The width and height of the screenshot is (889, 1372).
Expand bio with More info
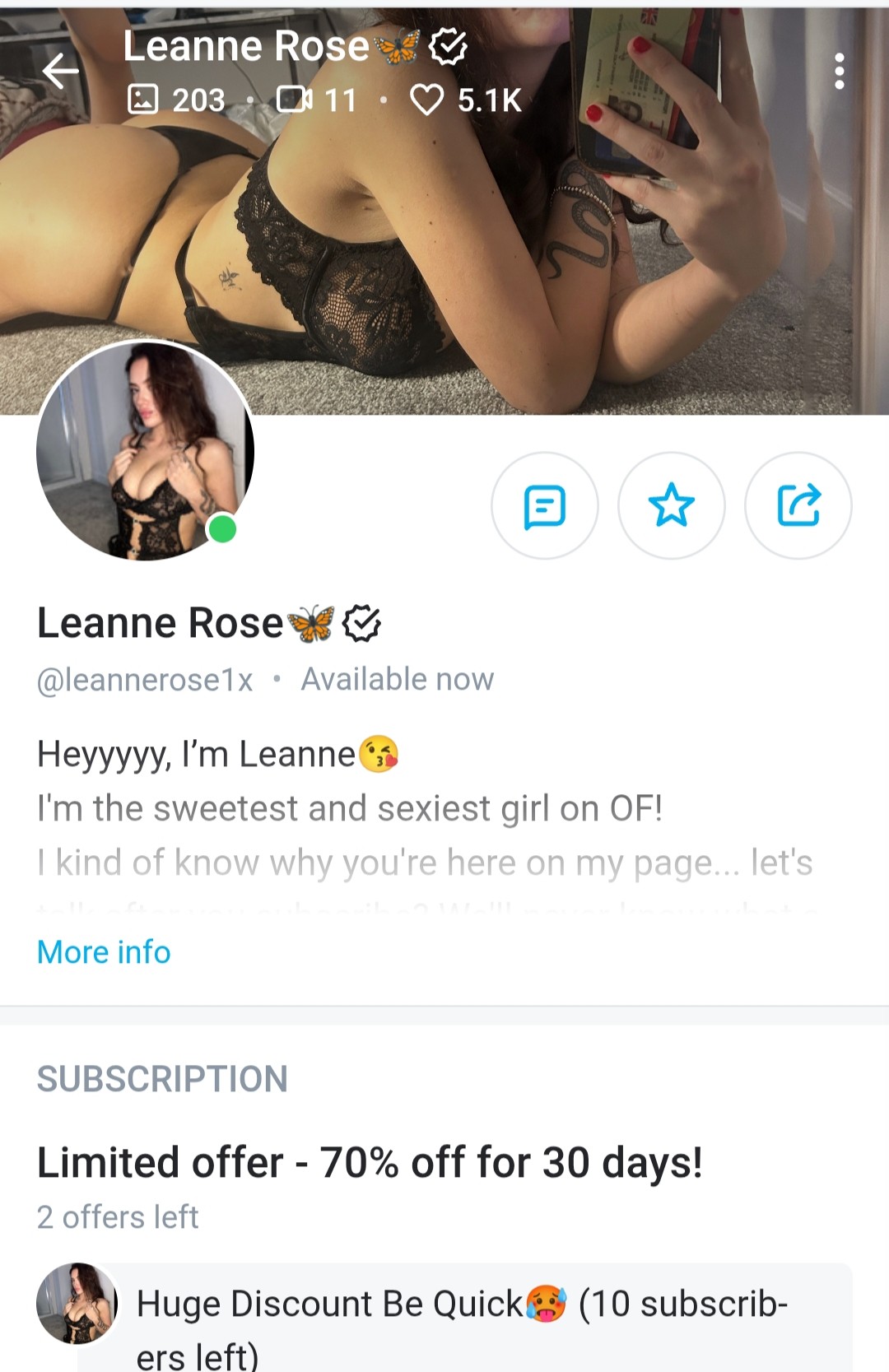pyautogui.click(x=104, y=951)
